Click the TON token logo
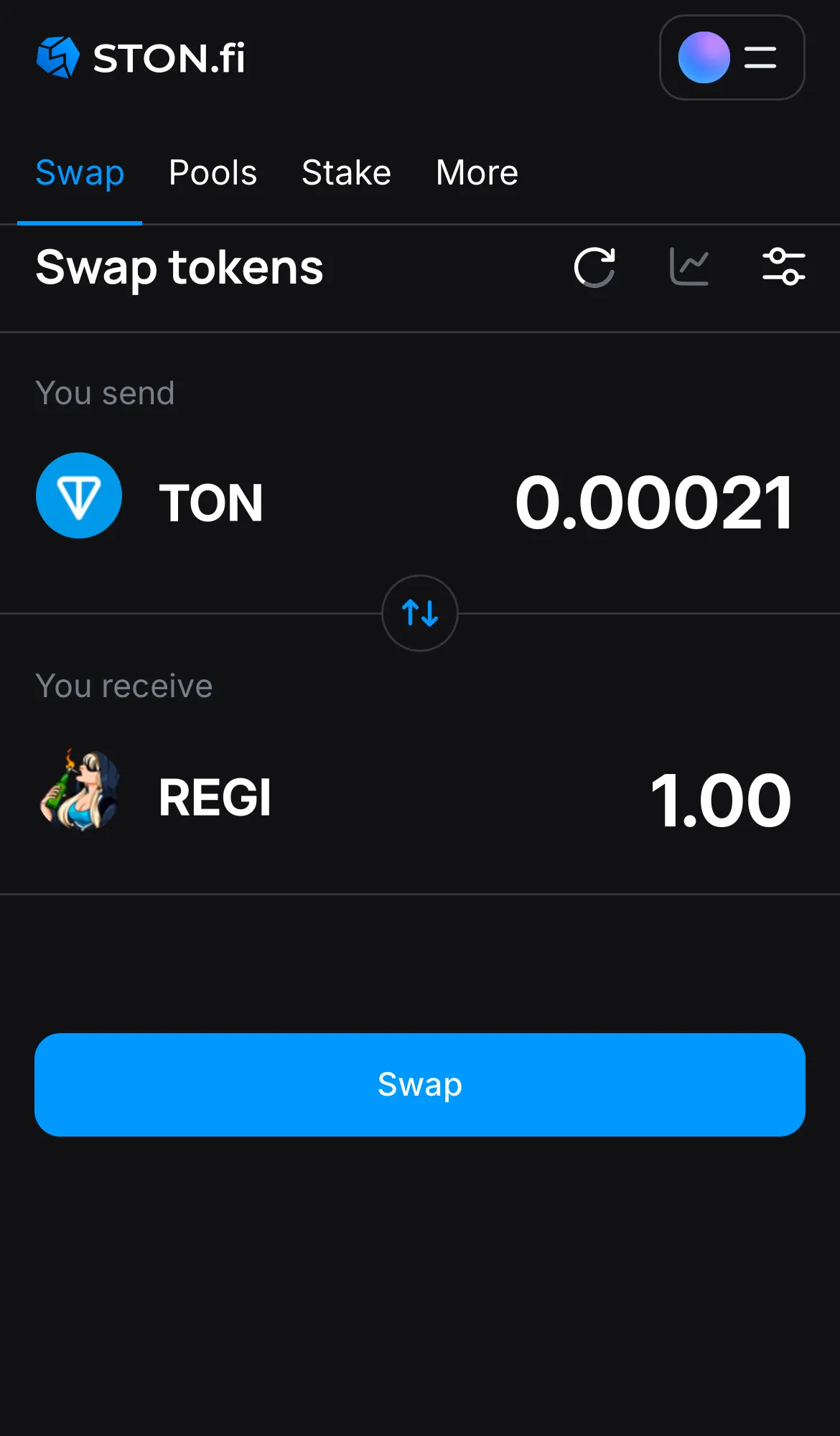 point(79,495)
